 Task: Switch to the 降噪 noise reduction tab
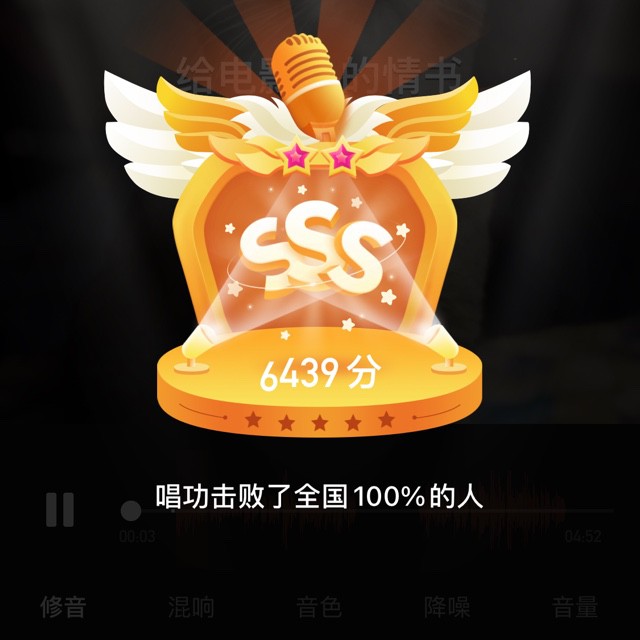(447, 607)
